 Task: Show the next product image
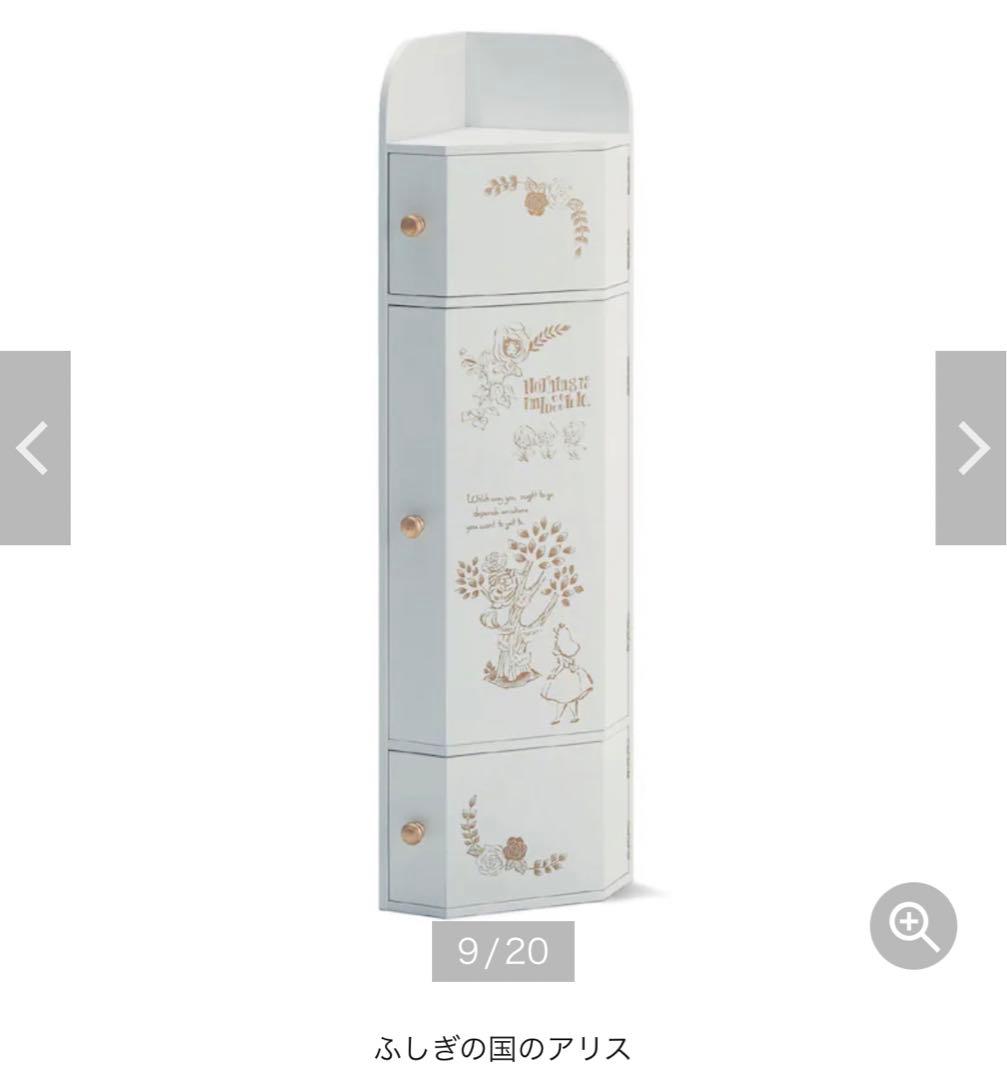pyautogui.click(x=971, y=448)
